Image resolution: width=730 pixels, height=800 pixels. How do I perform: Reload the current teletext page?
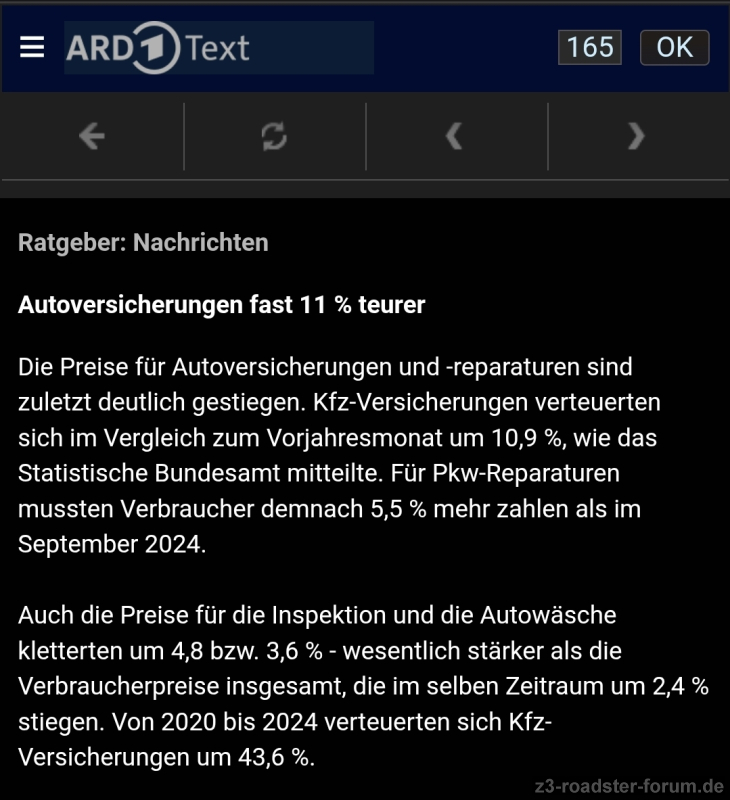click(274, 136)
